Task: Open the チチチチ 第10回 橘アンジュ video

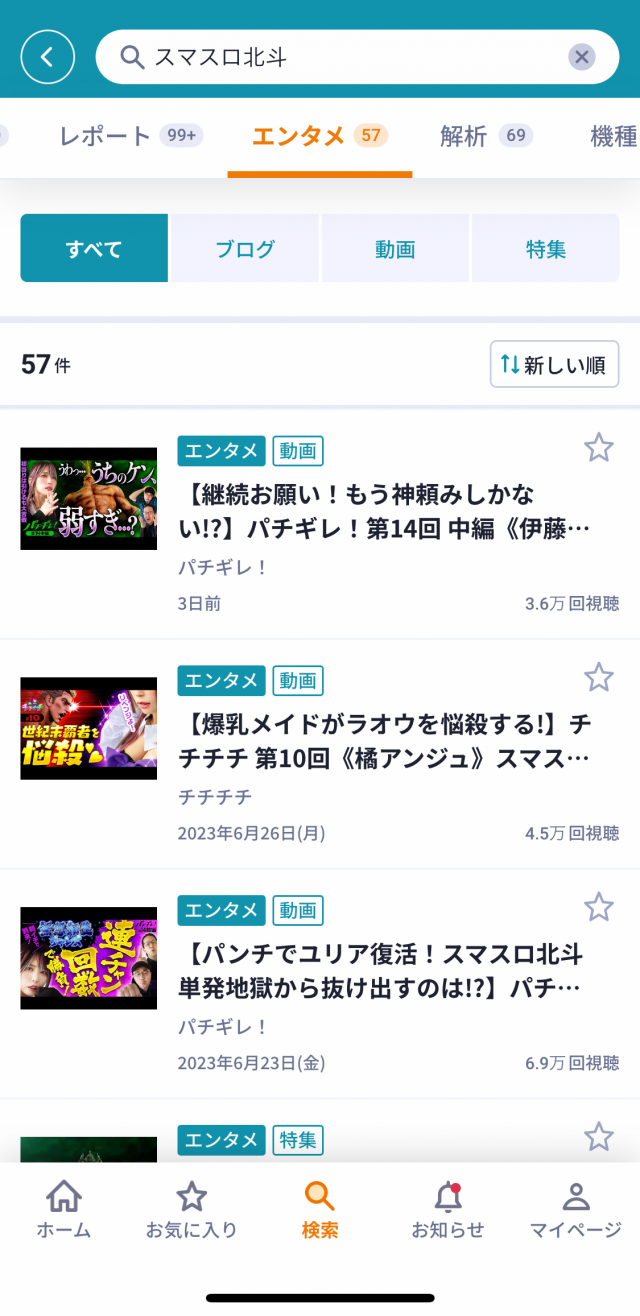Action: click(384, 740)
